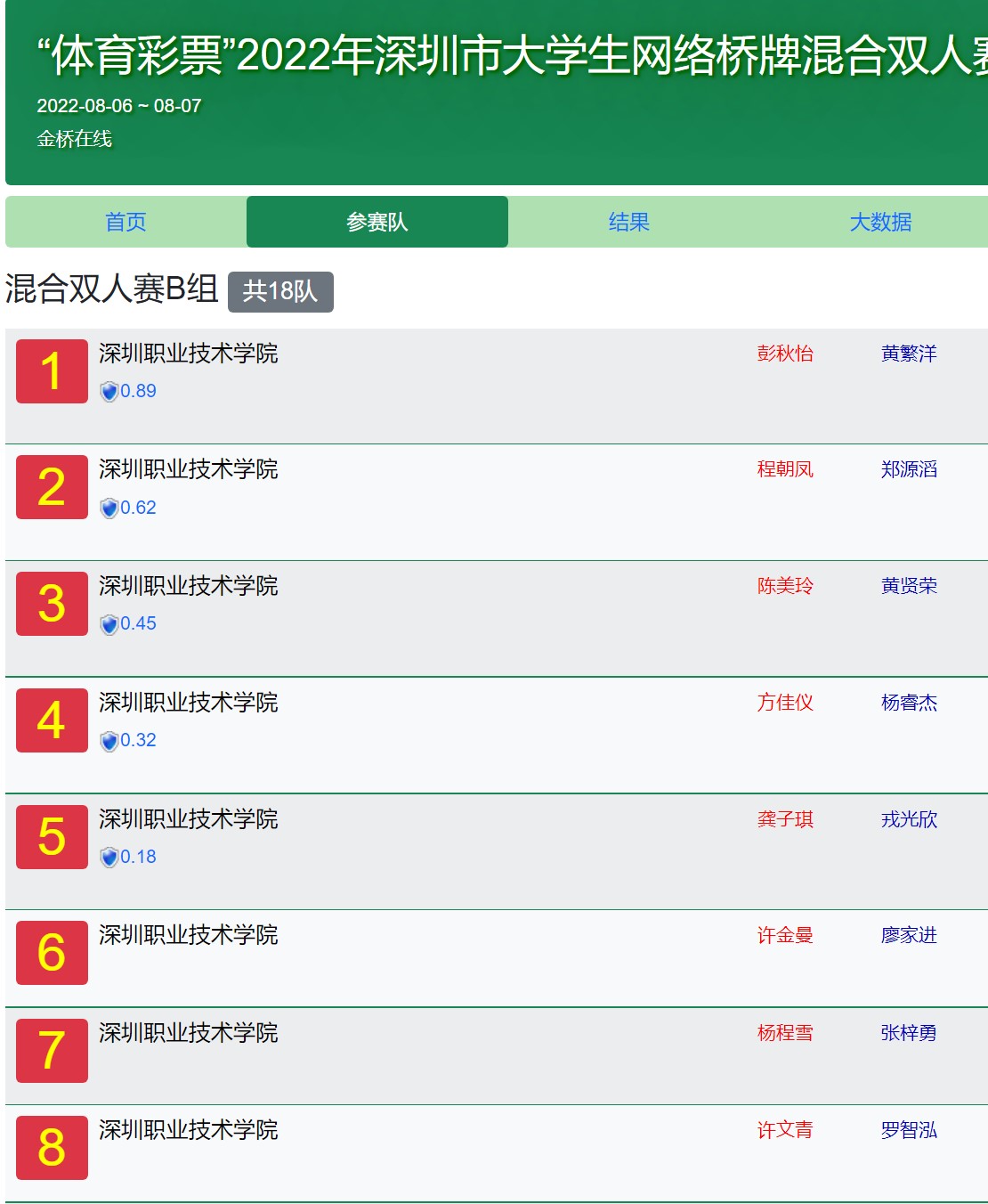View player 郑源滔

[x=909, y=469]
